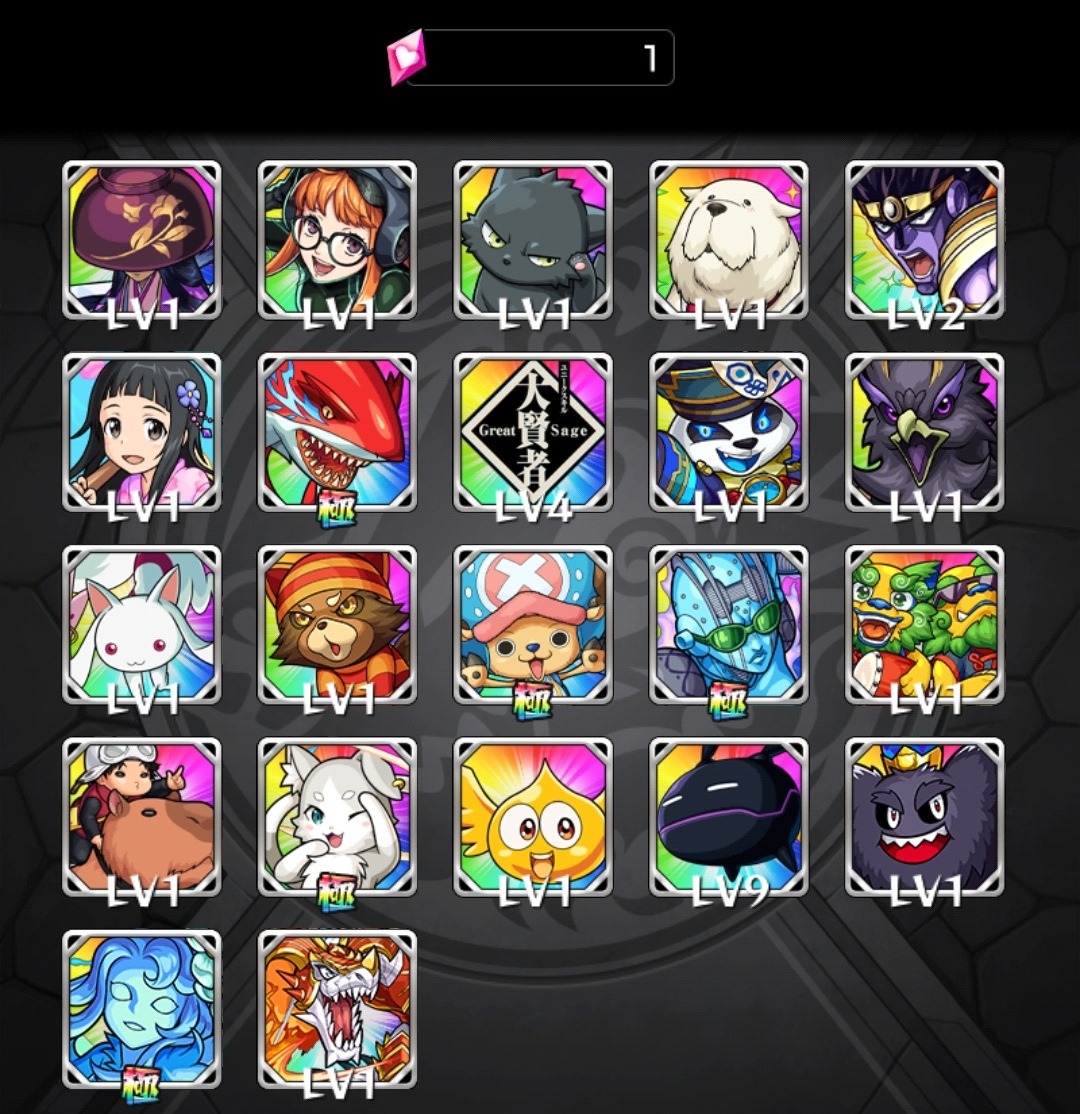Tap the blue character with green sunglasses
The height and width of the screenshot is (1114, 1080).
click(x=729, y=625)
